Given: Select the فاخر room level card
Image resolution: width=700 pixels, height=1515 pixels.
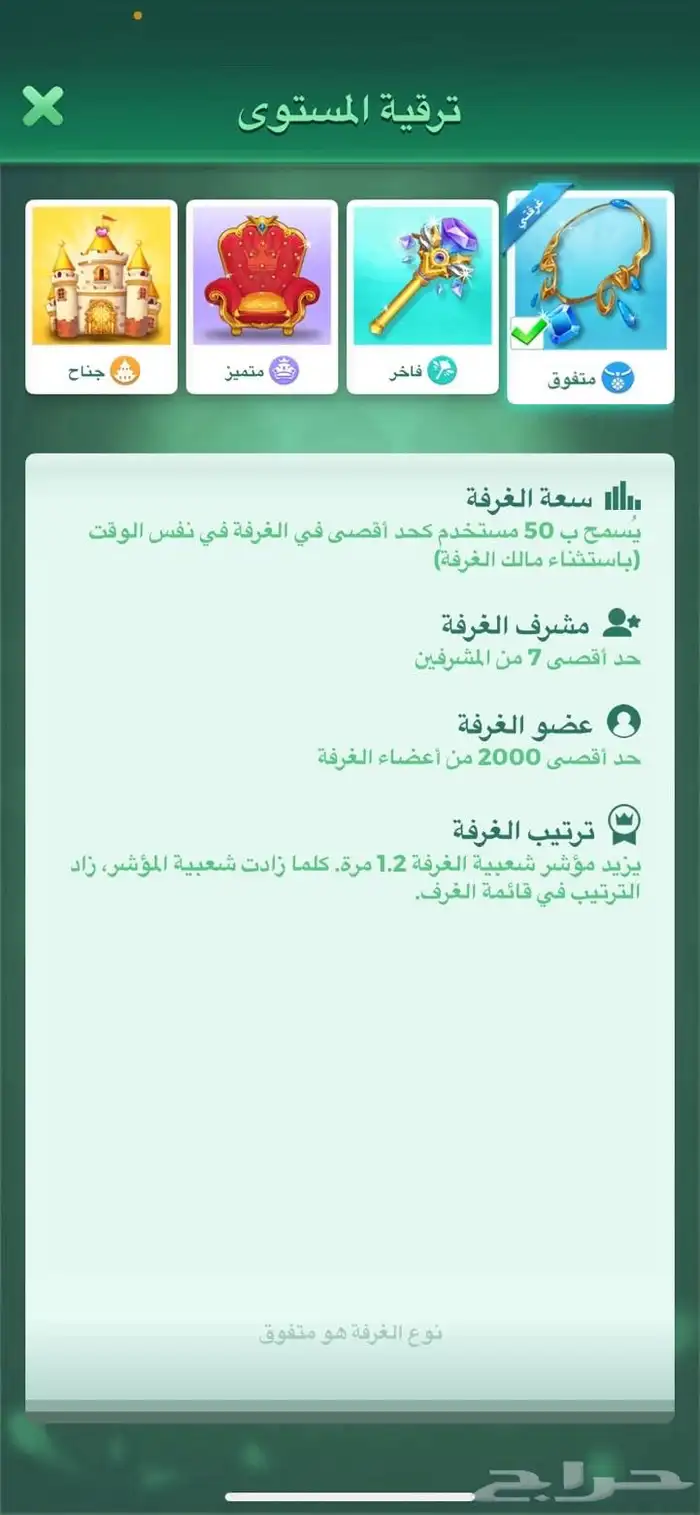Looking at the screenshot, I should 422,297.
